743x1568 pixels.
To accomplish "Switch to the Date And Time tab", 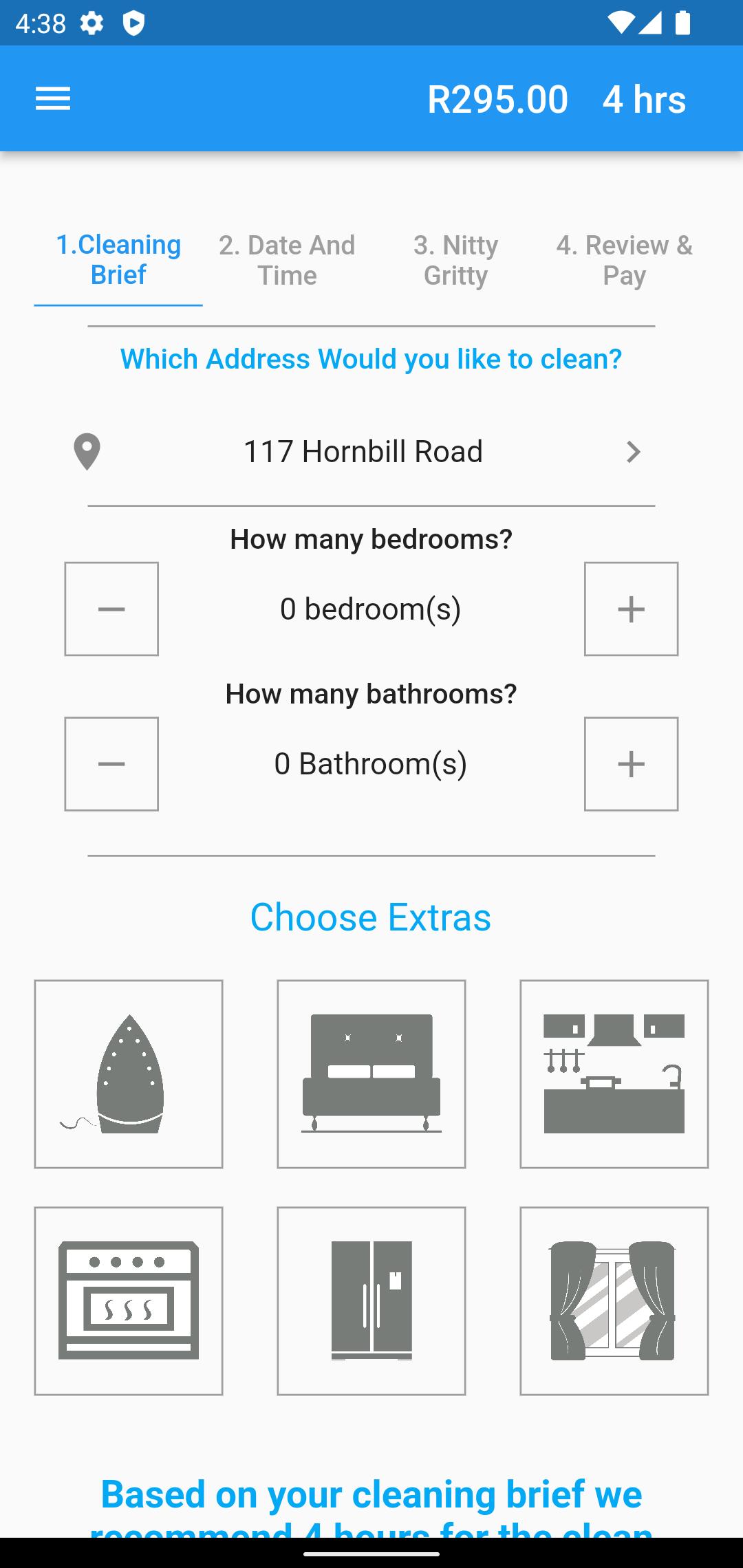I will coord(287,260).
